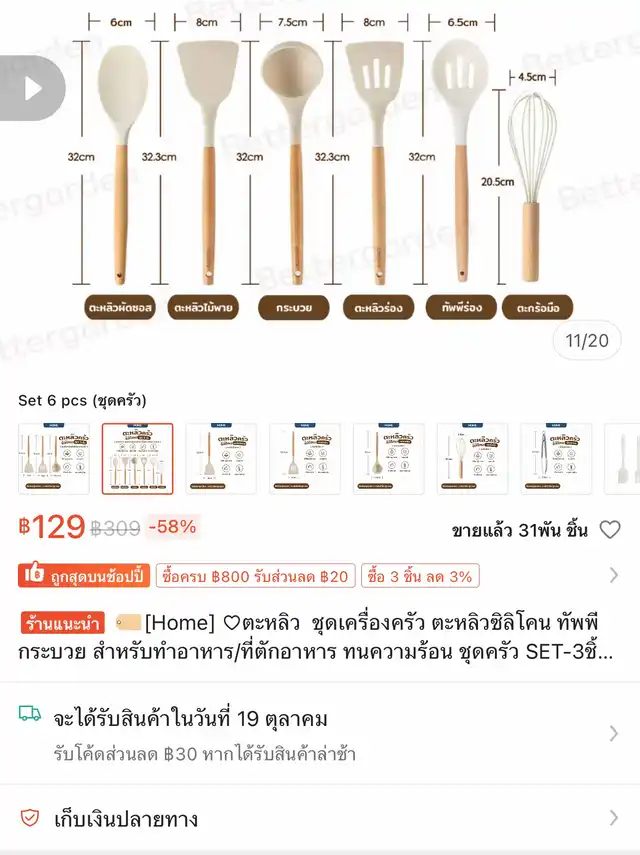Image resolution: width=640 pixels, height=855 pixels.
Task: Play the product video
Action: point(32,88)
